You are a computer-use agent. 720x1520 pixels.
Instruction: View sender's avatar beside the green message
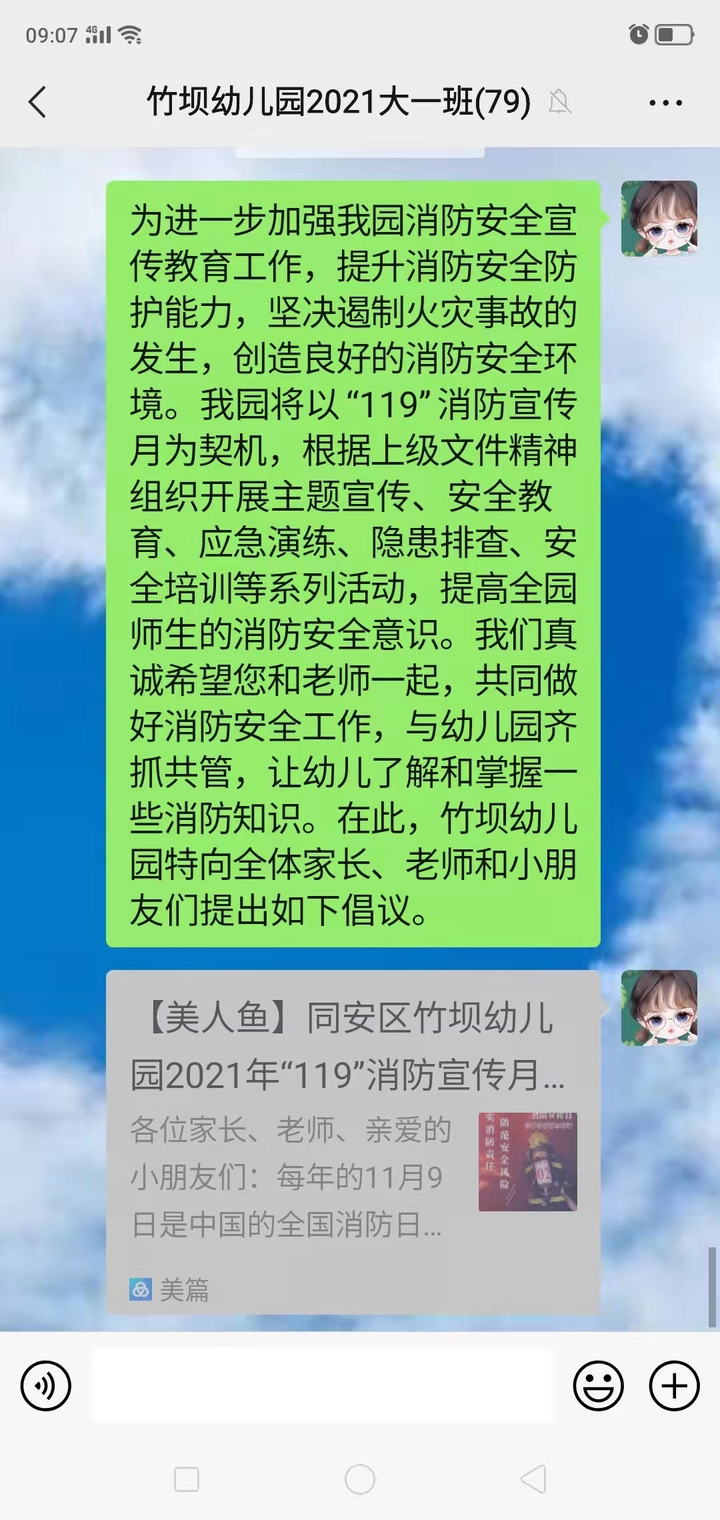pyautogui.click(x=659, y=218)
